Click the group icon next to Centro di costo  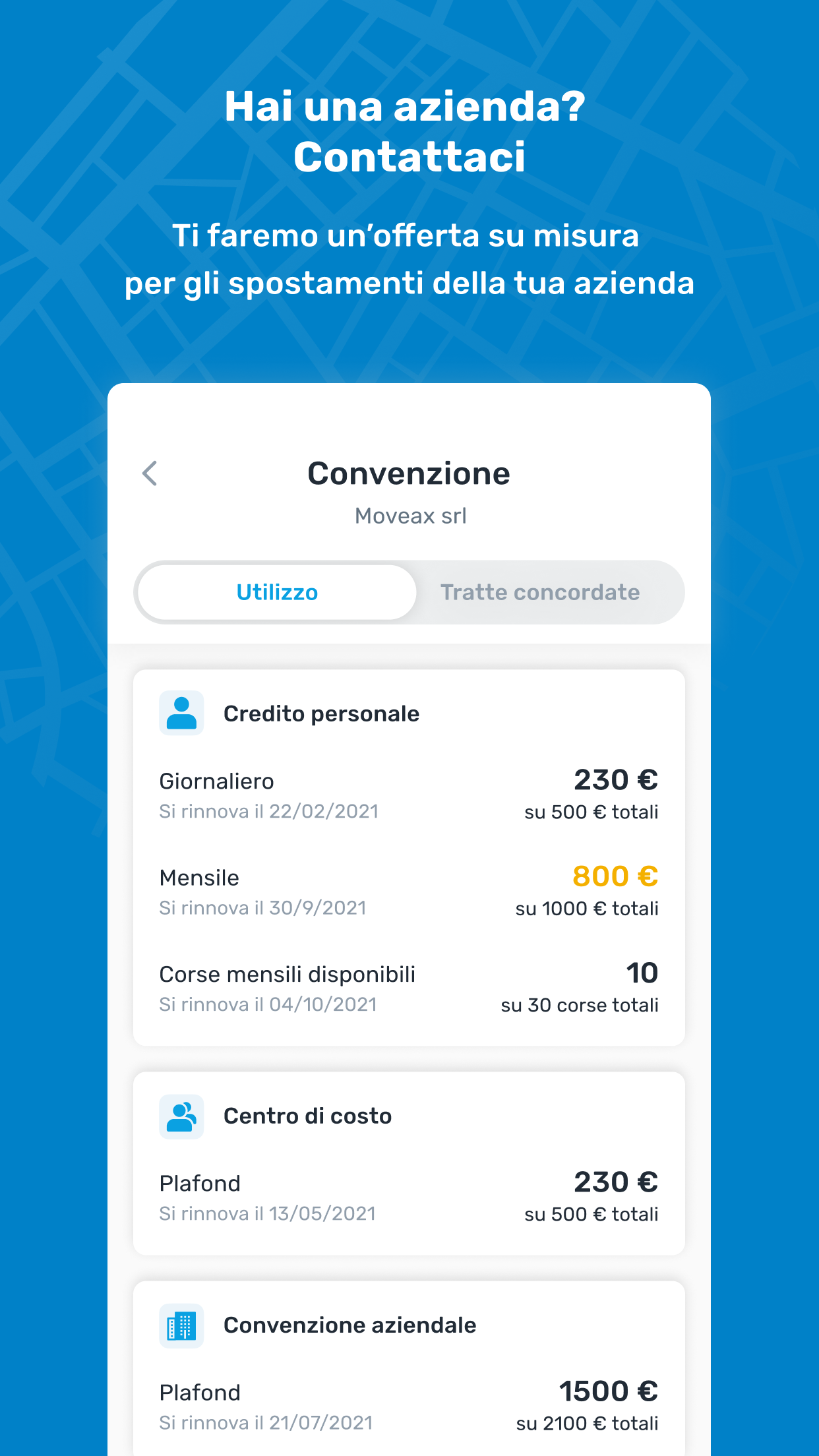click(x=181, y=1116)
